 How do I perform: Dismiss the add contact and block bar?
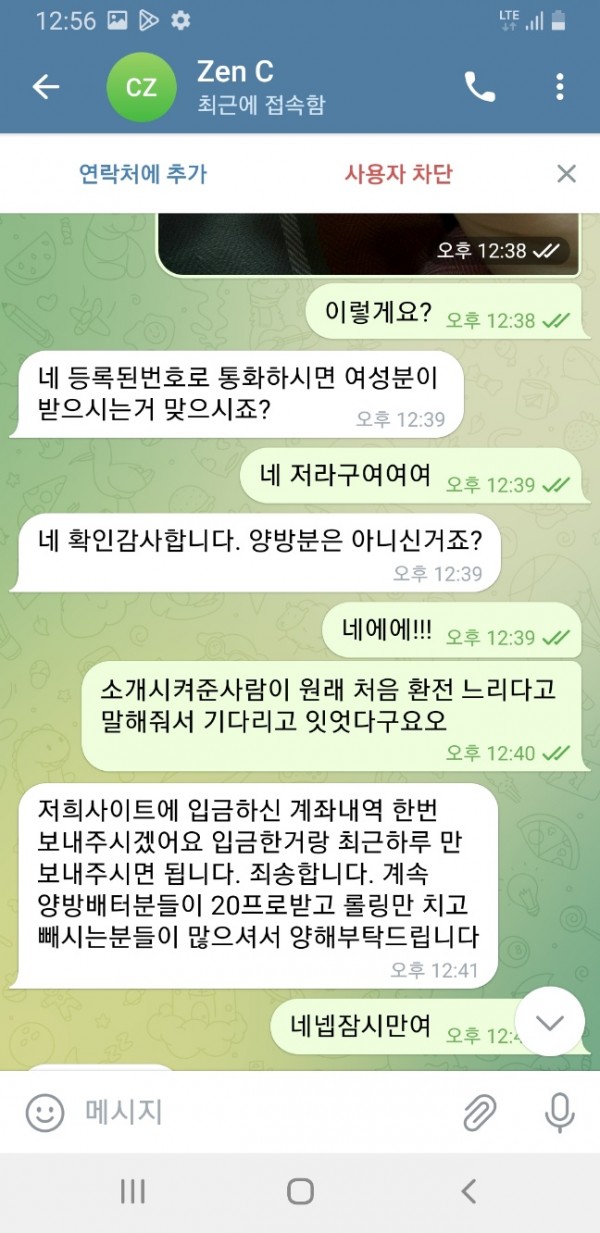[x=566, y=174]
